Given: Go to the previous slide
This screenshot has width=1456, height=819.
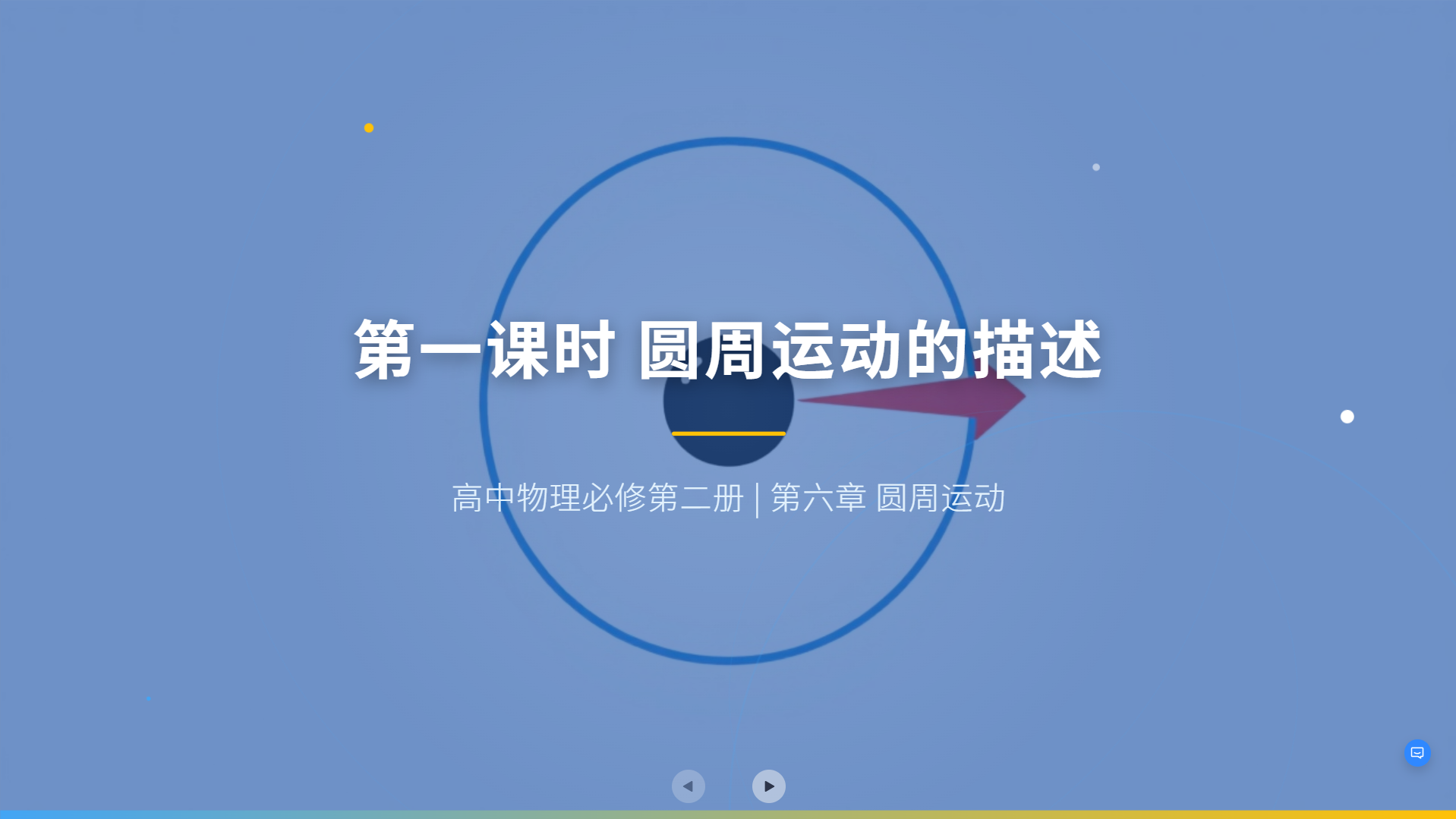Looking at the screenshot, I should pos(688,786).
